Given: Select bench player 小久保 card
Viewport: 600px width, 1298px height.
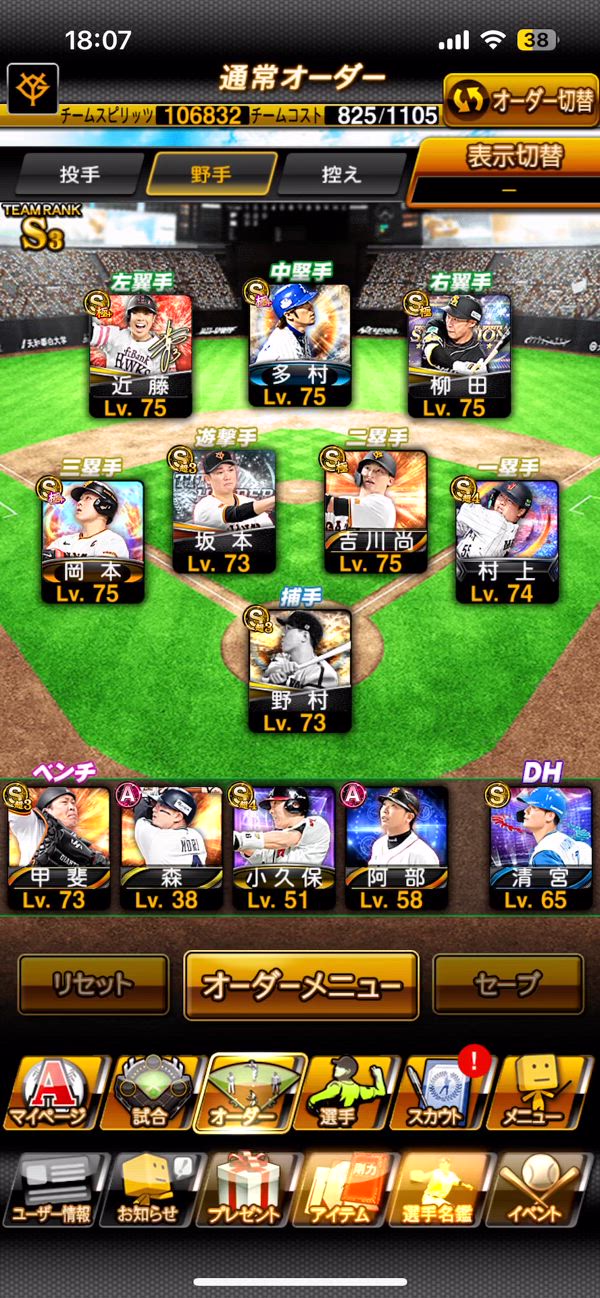Looking at the screenshot, I should click(x=283, y=847).
